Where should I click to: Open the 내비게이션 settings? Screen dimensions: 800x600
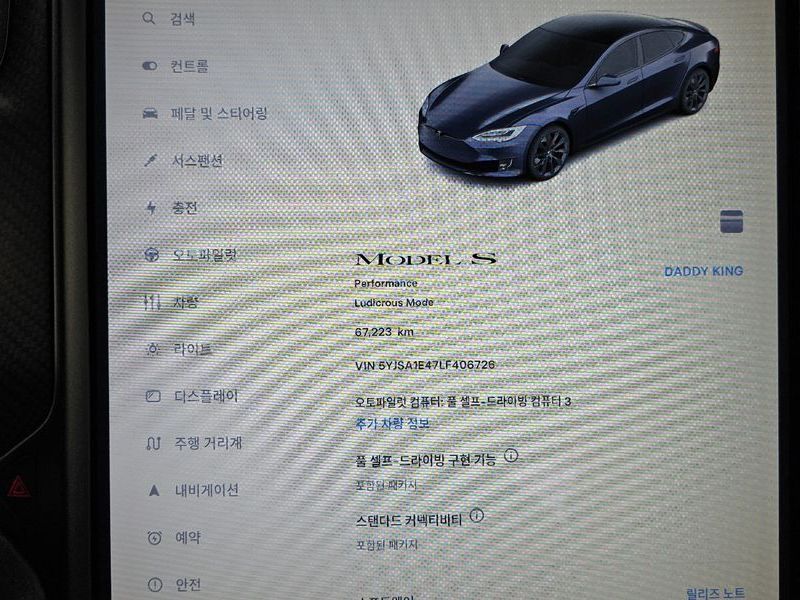(x=206, y=490)
